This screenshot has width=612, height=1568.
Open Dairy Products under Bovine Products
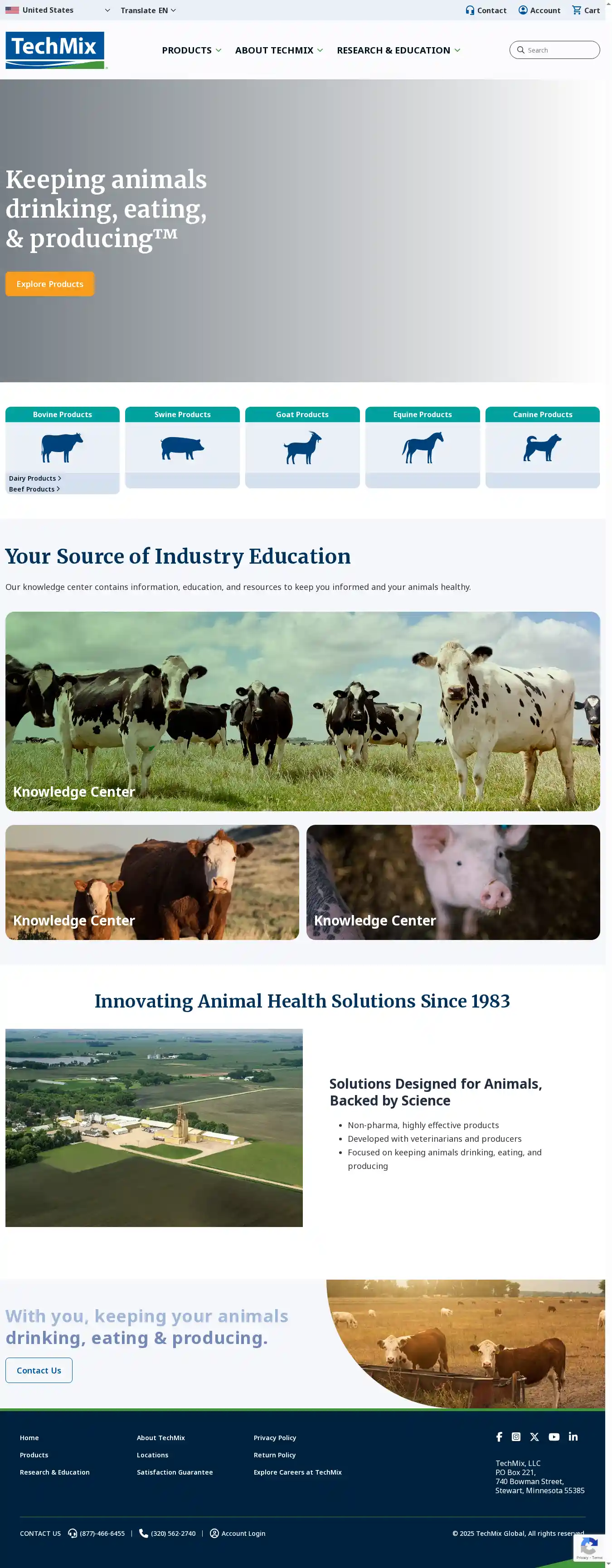tap(34, 478)
